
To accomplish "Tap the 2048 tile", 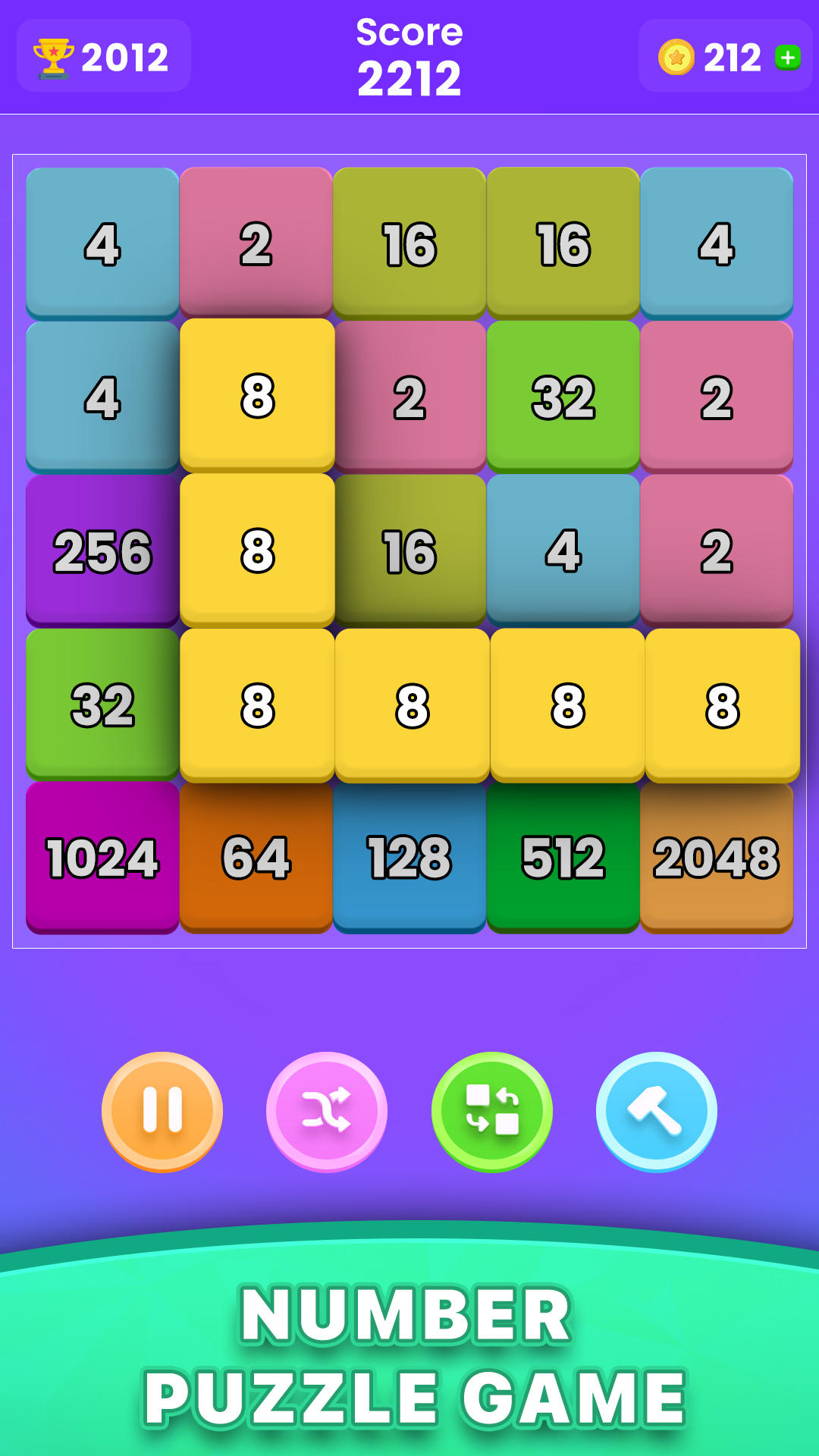I will (717, 858).
